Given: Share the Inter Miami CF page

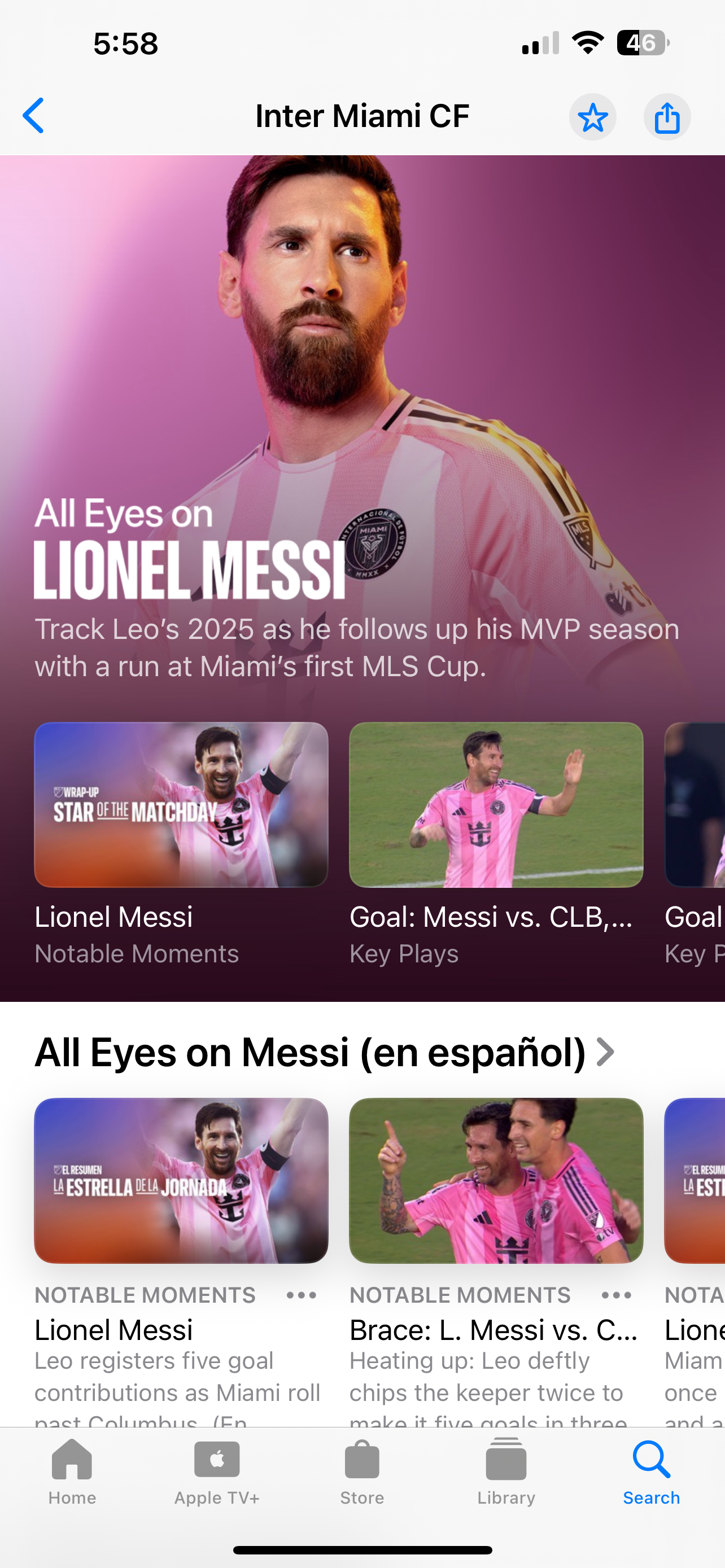Looking at the screenshot, I should coord(667,117).
